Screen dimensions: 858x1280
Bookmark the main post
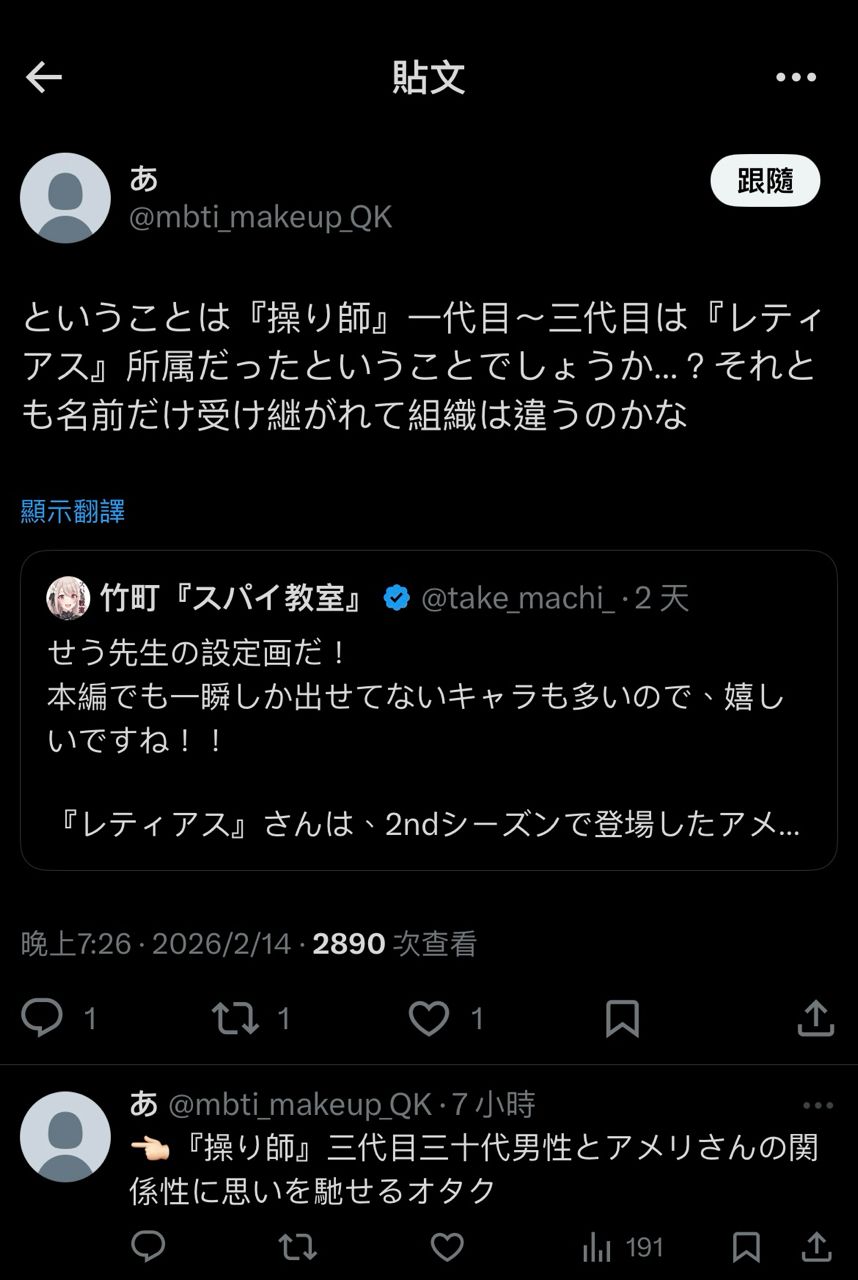coord(622,1018)
